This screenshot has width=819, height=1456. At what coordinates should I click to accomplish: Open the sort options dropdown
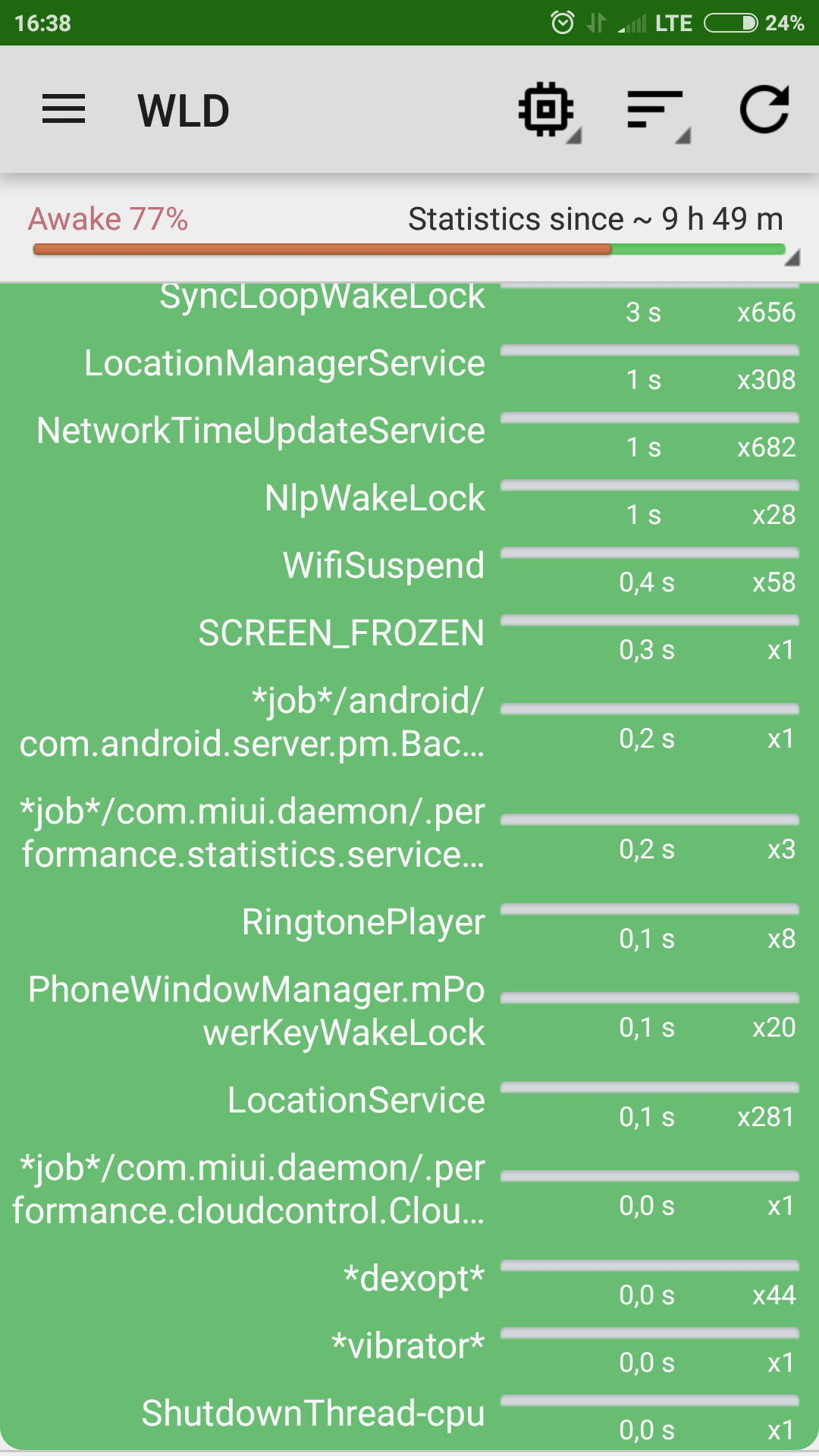pos(658,111)
